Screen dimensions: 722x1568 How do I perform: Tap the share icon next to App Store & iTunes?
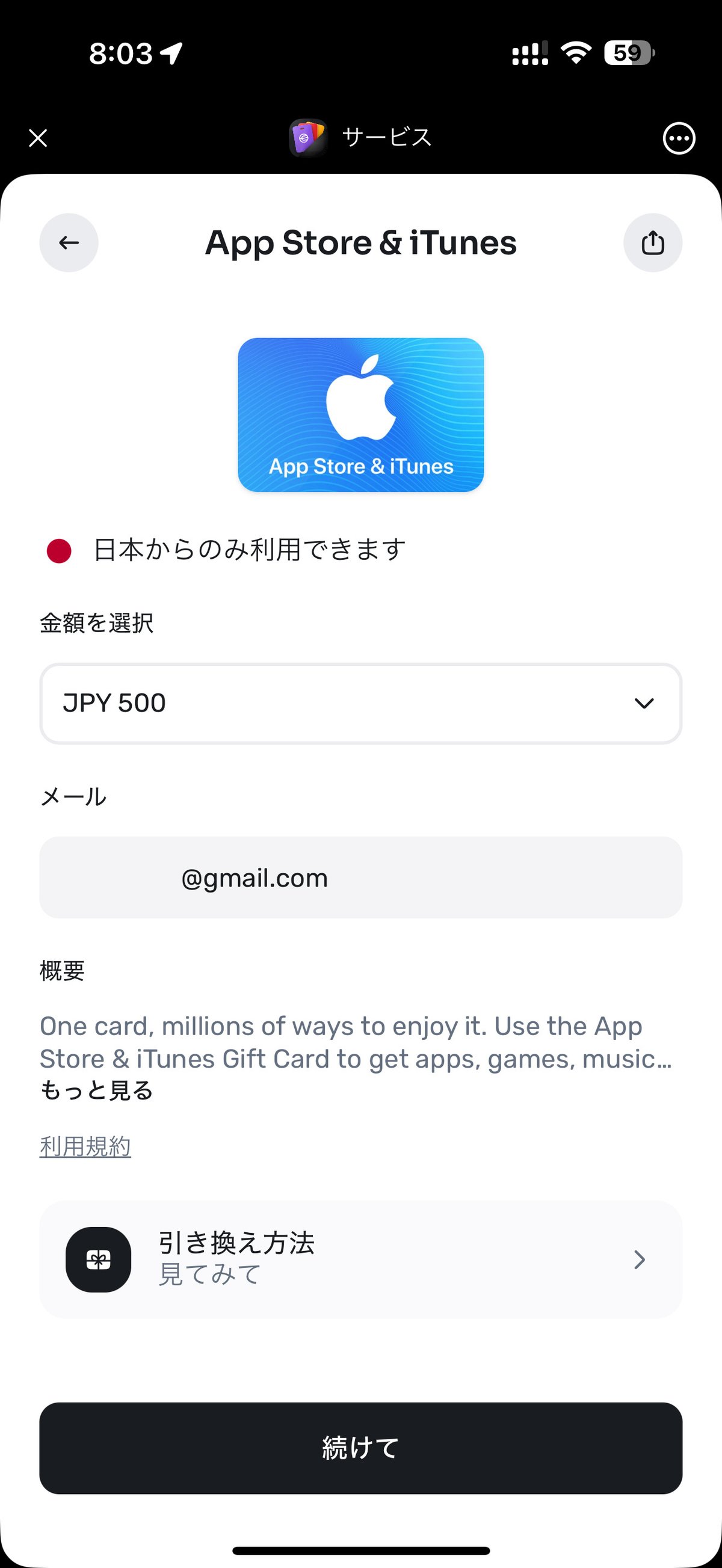click(x=652, y=242)
